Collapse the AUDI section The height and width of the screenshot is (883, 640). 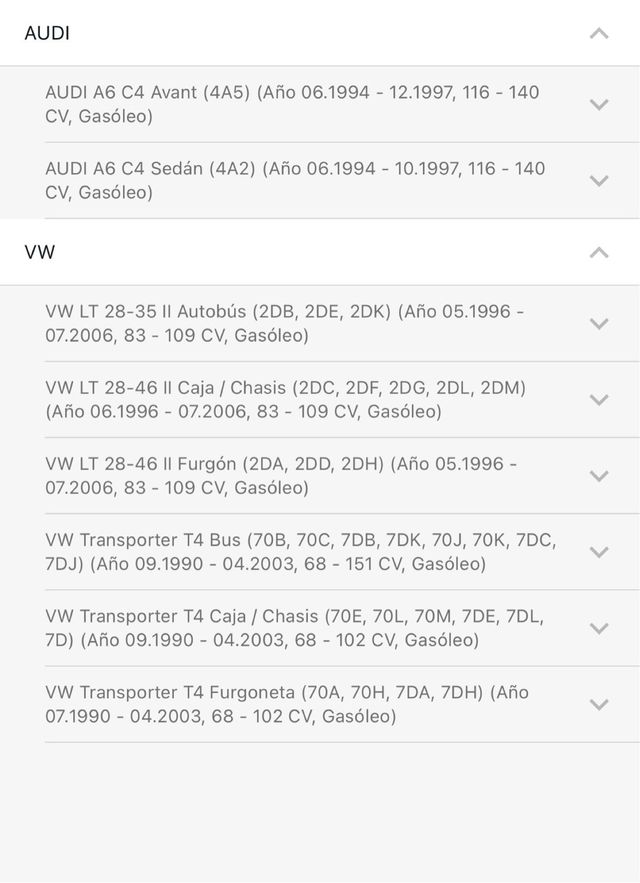click(599, 33)
